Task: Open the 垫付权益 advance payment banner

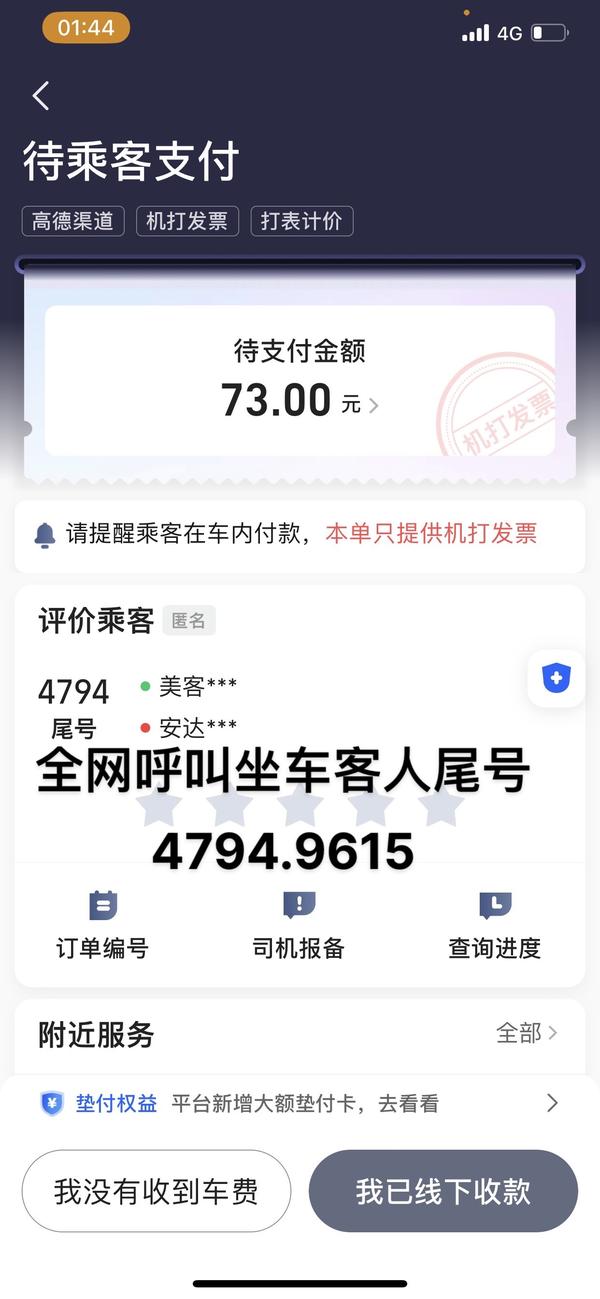Action: (300, 1104)
